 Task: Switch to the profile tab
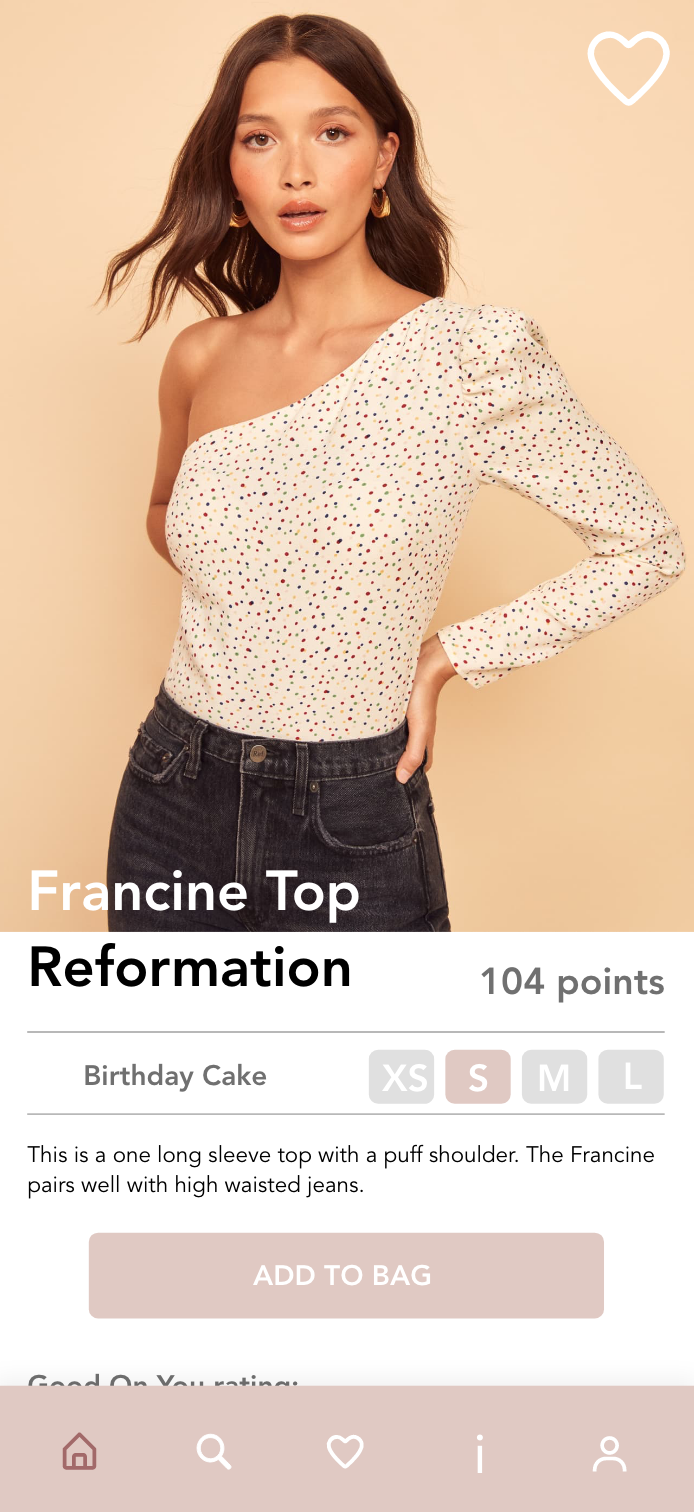tap(609, 1453)
